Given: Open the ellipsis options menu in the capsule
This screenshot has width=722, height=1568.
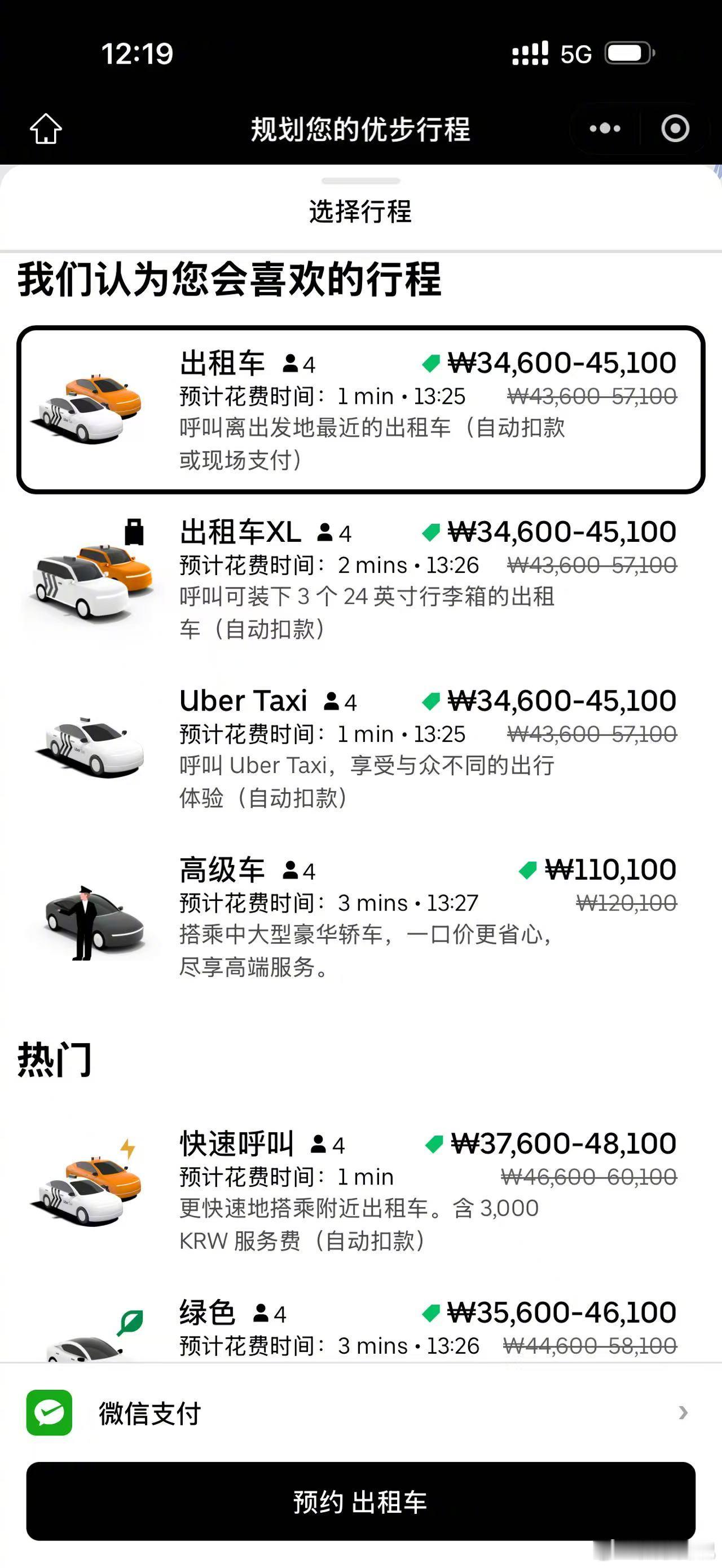Looking at the screenshot, I should point(605,129).
